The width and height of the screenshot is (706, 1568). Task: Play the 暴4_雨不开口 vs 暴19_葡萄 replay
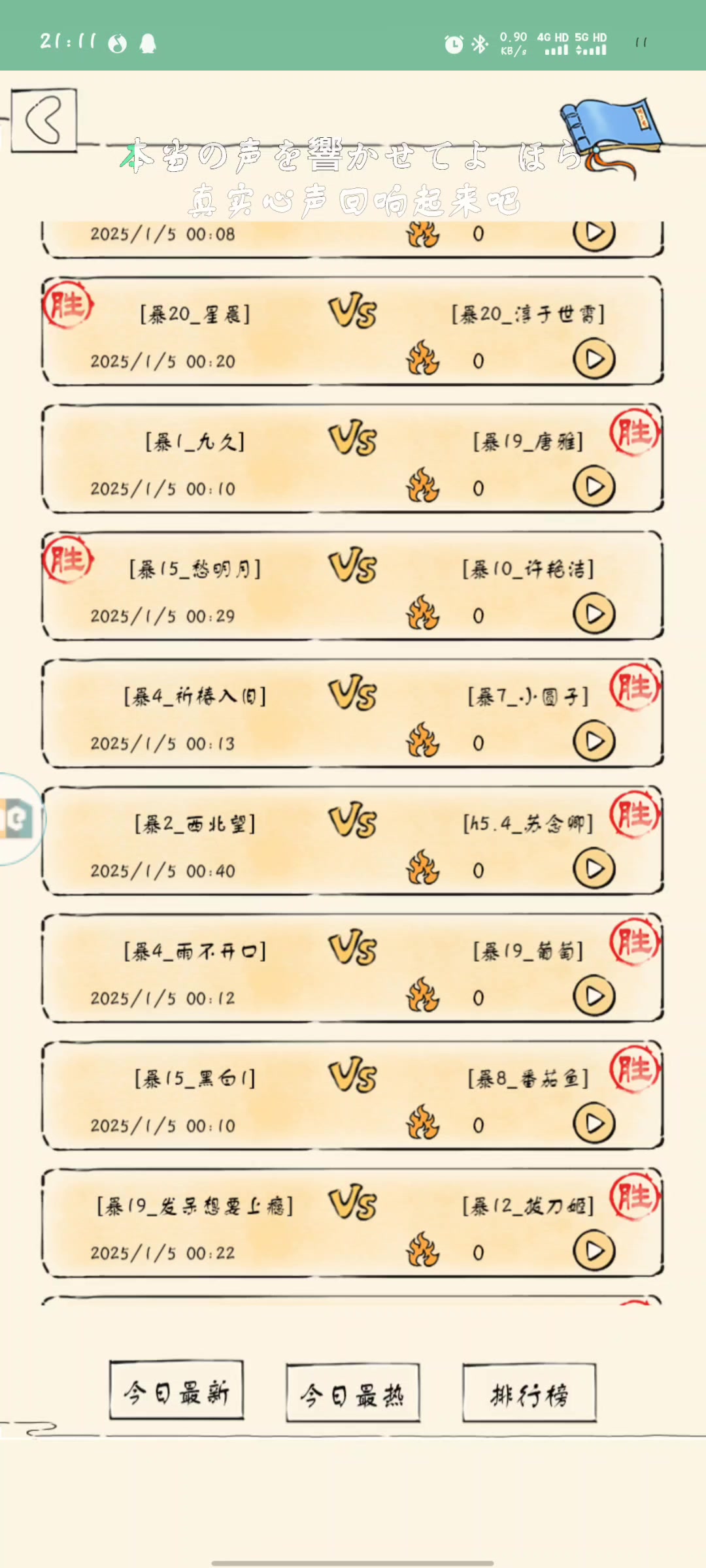594,996
